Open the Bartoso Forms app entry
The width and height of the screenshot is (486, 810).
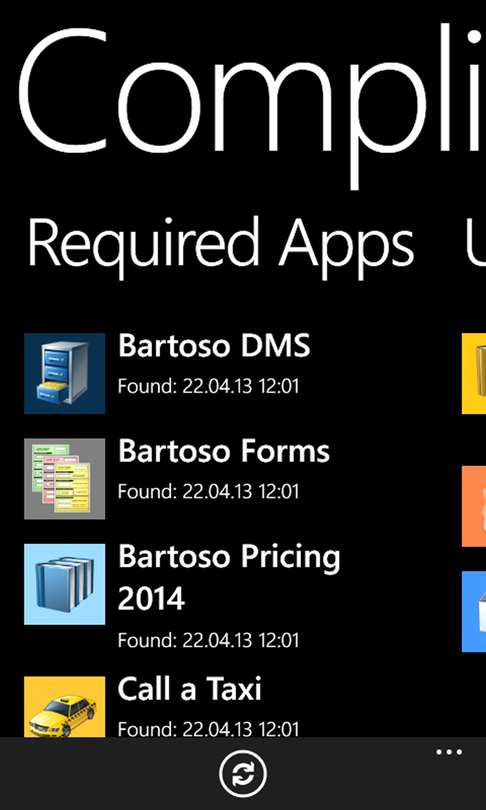point(177,478)
